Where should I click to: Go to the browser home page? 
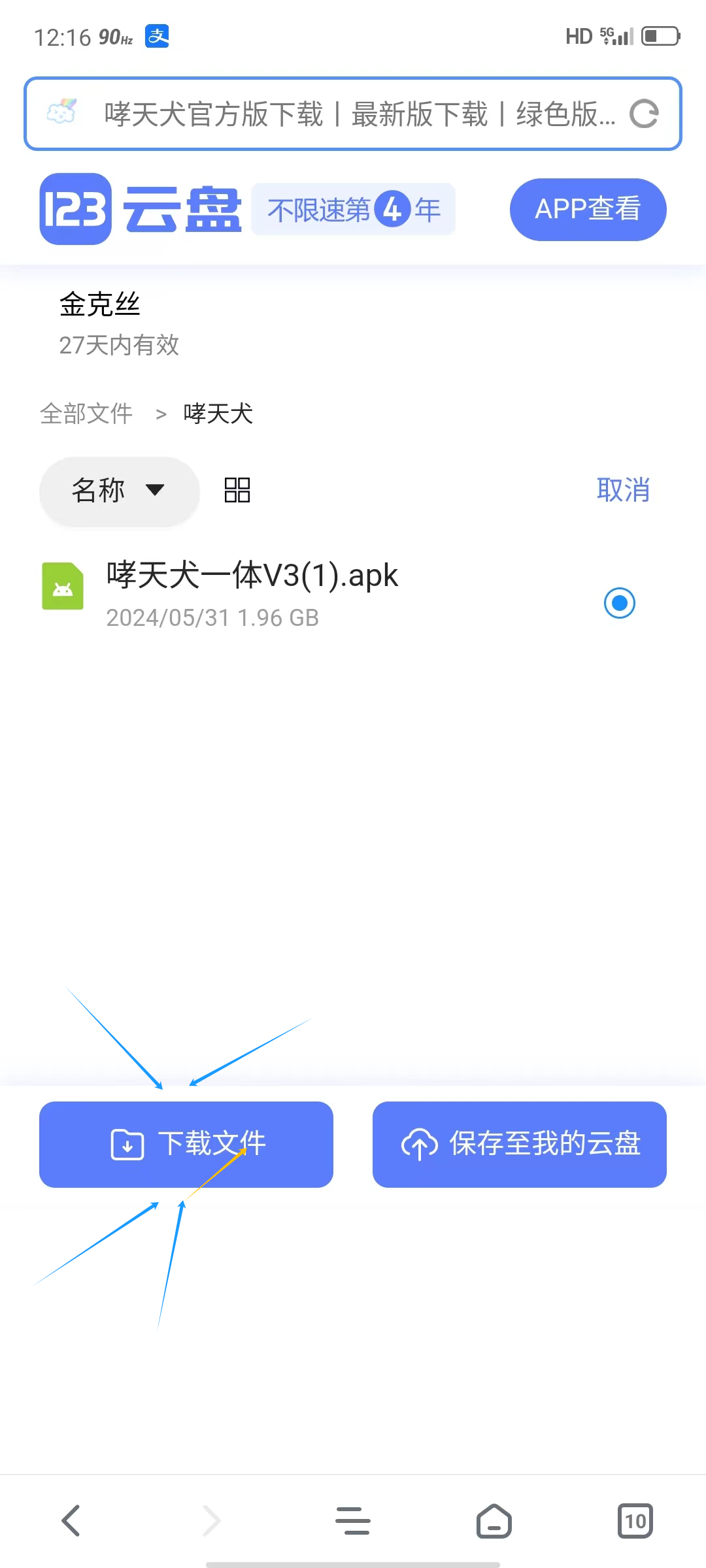494,1520
